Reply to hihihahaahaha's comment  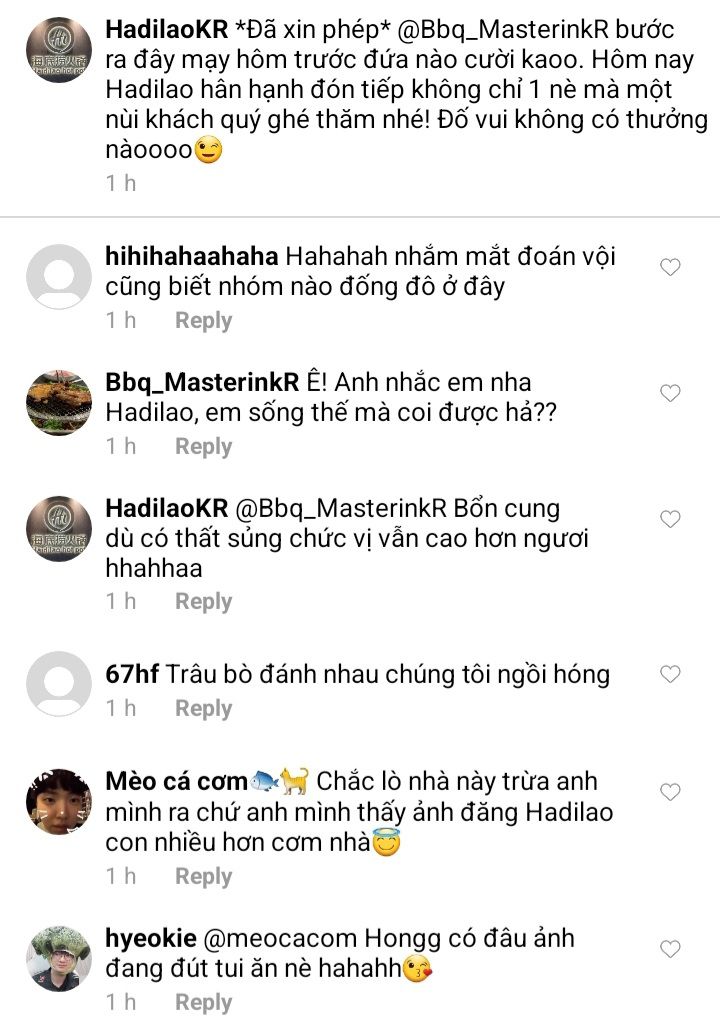[203, 321]
